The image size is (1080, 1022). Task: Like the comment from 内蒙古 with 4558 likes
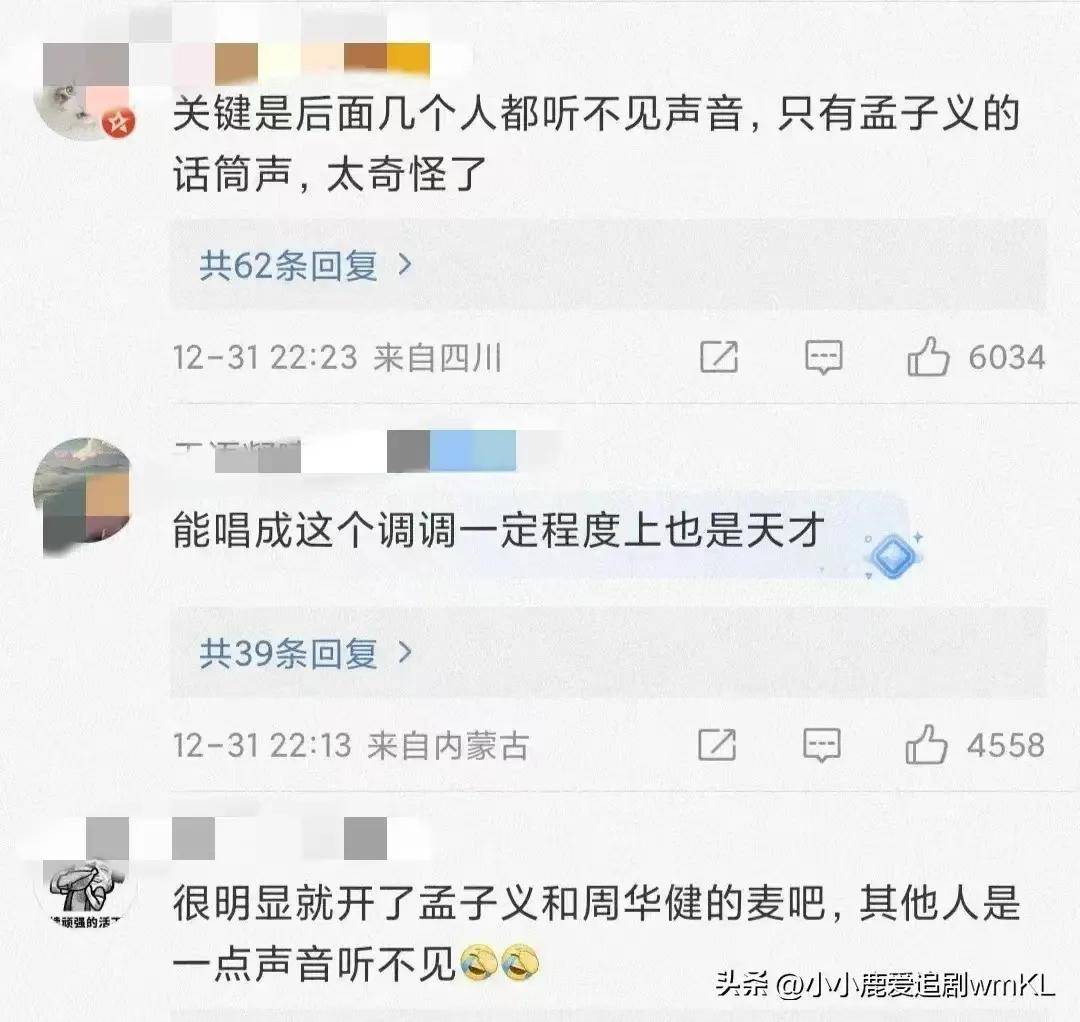point(927,746)
